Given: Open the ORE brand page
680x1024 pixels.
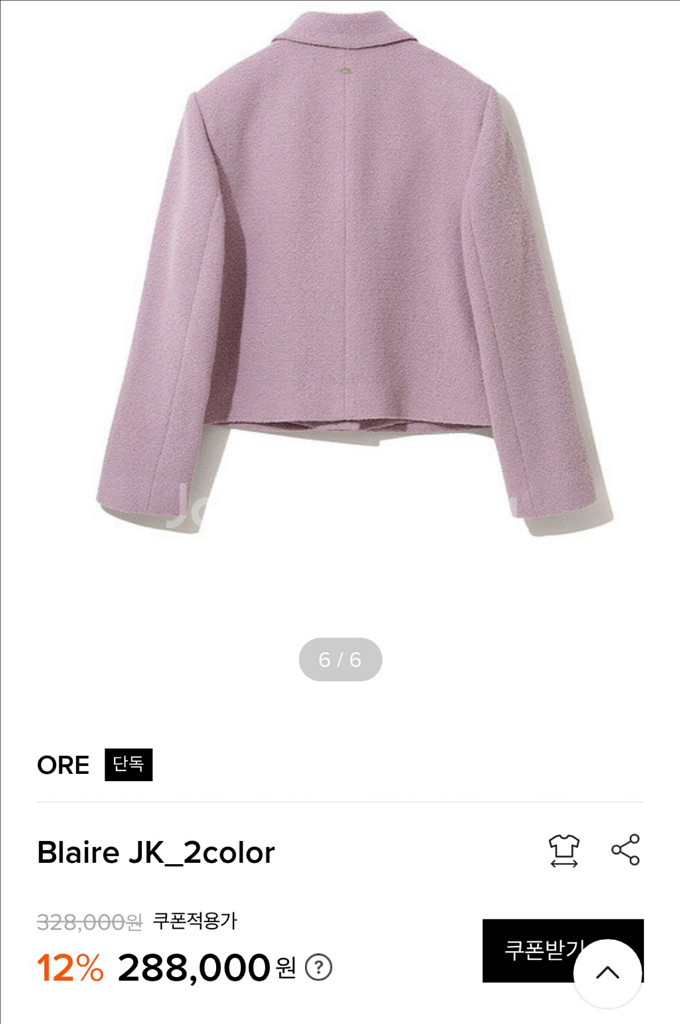Looking at the screenshot, I should point(63,765).
